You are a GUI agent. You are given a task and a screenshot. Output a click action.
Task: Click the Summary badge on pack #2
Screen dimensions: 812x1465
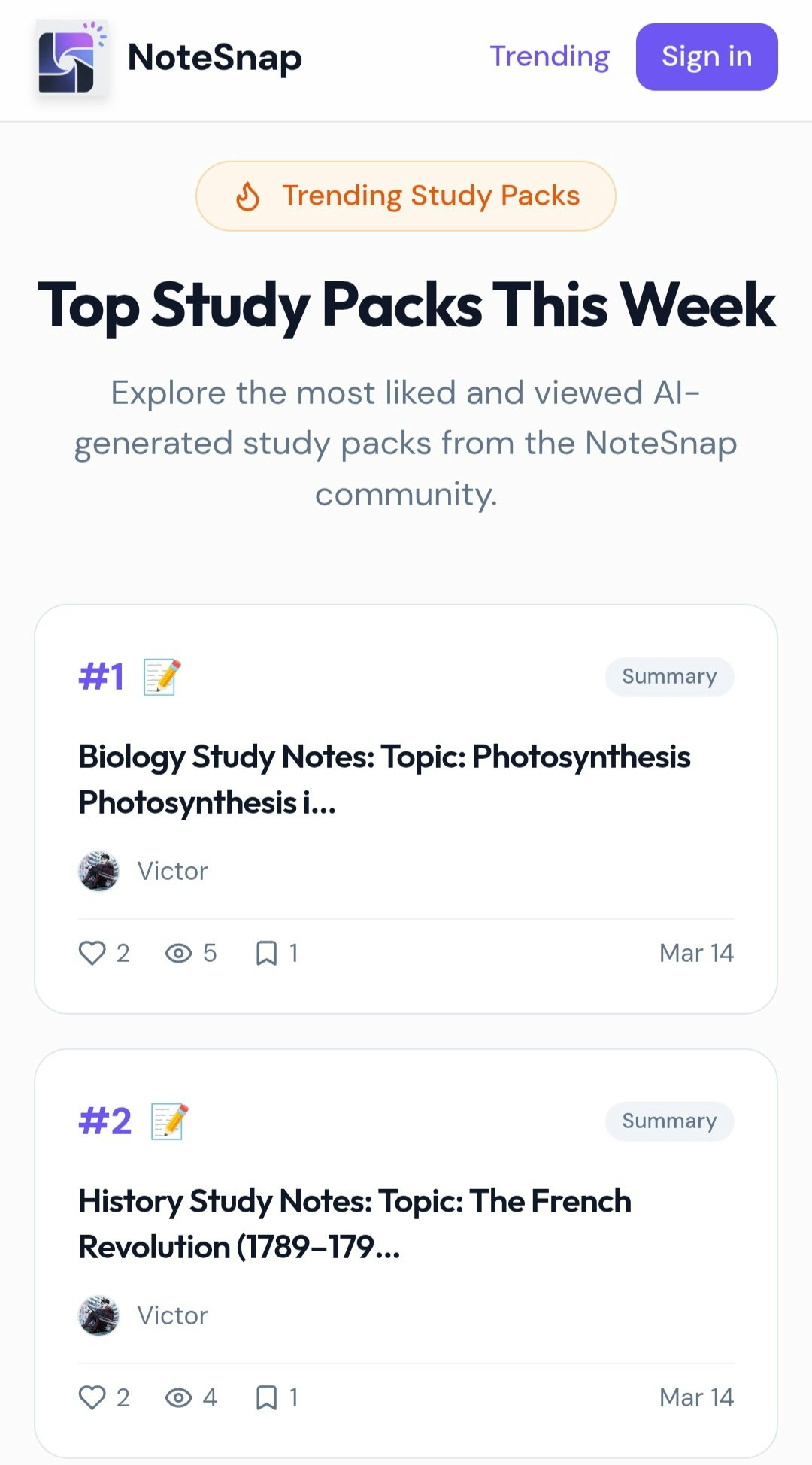tap(669, 1121)
